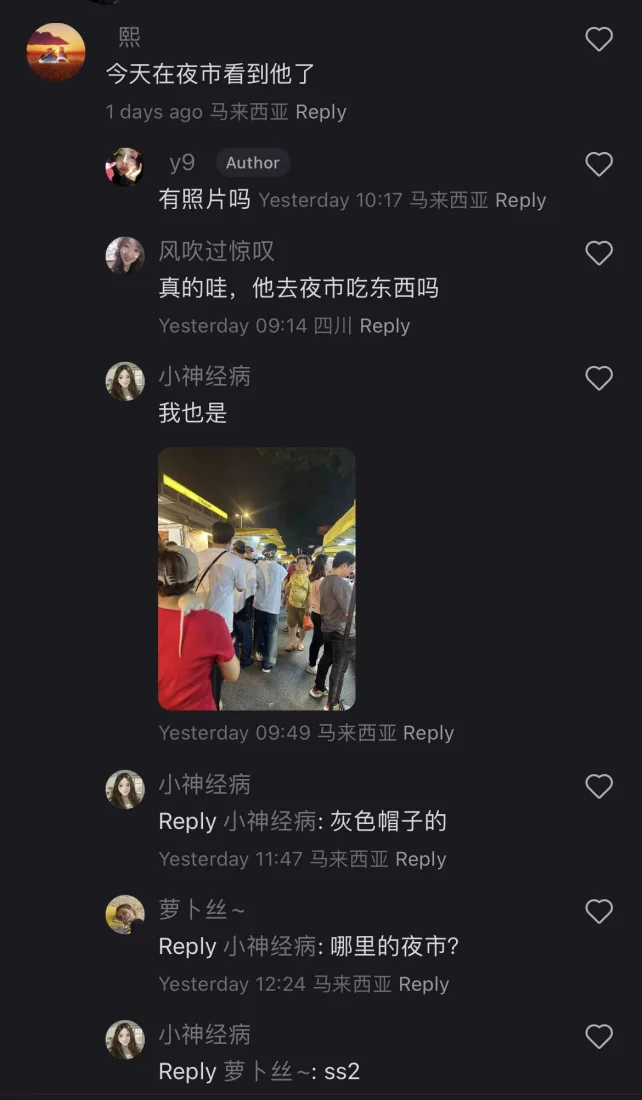This screenshot has width=642, height=1100.
Task: Like 小神经病's comment 我也是
Action: 598,378
